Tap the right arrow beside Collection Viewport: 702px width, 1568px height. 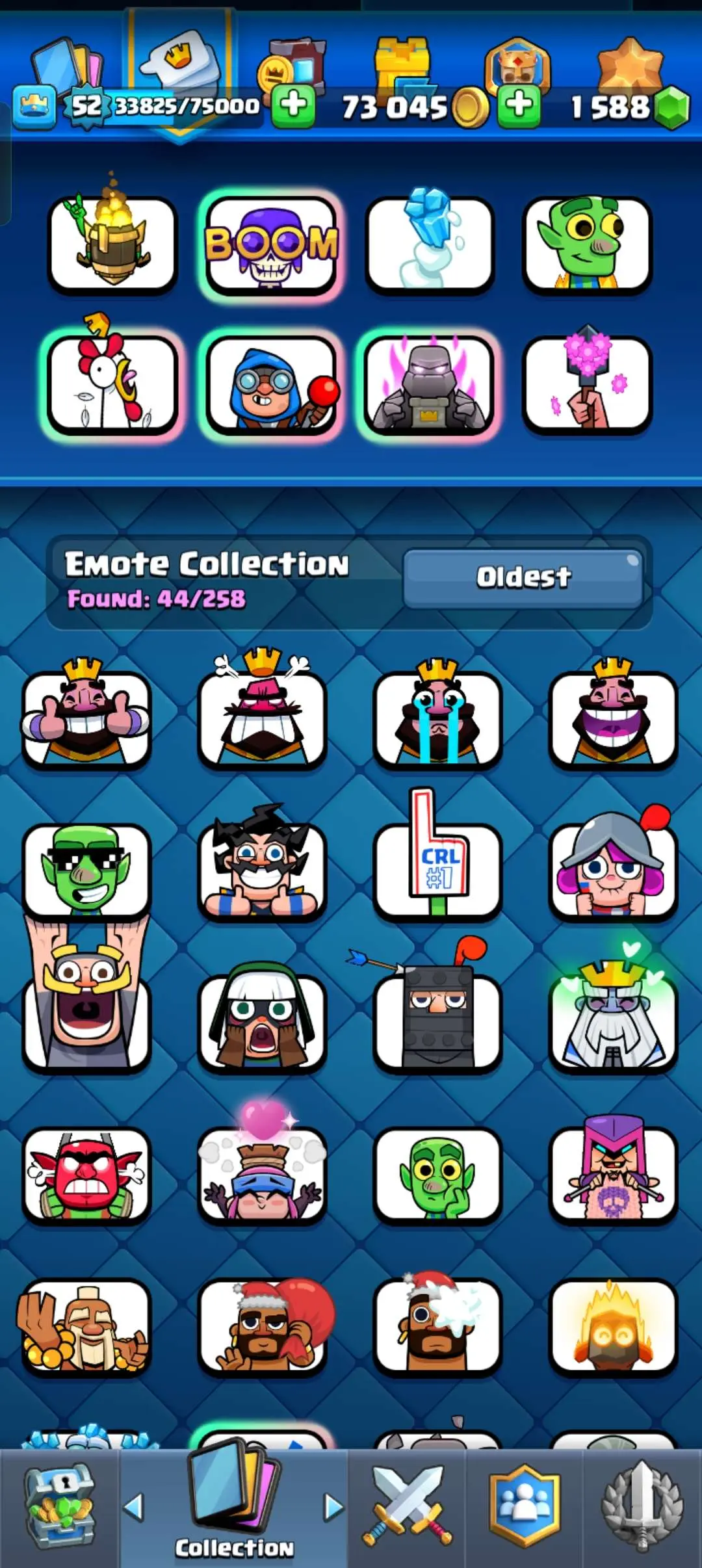coord(333,1507)
